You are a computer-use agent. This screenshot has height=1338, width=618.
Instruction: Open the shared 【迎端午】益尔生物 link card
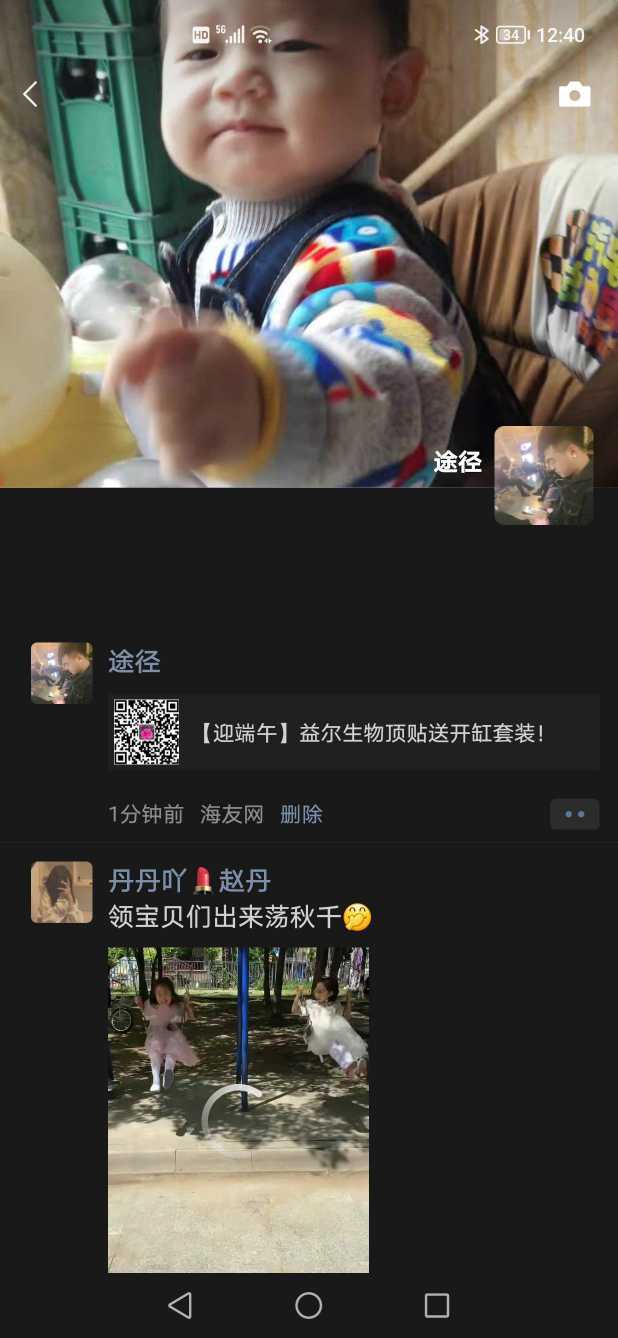(x=354, y=733)
